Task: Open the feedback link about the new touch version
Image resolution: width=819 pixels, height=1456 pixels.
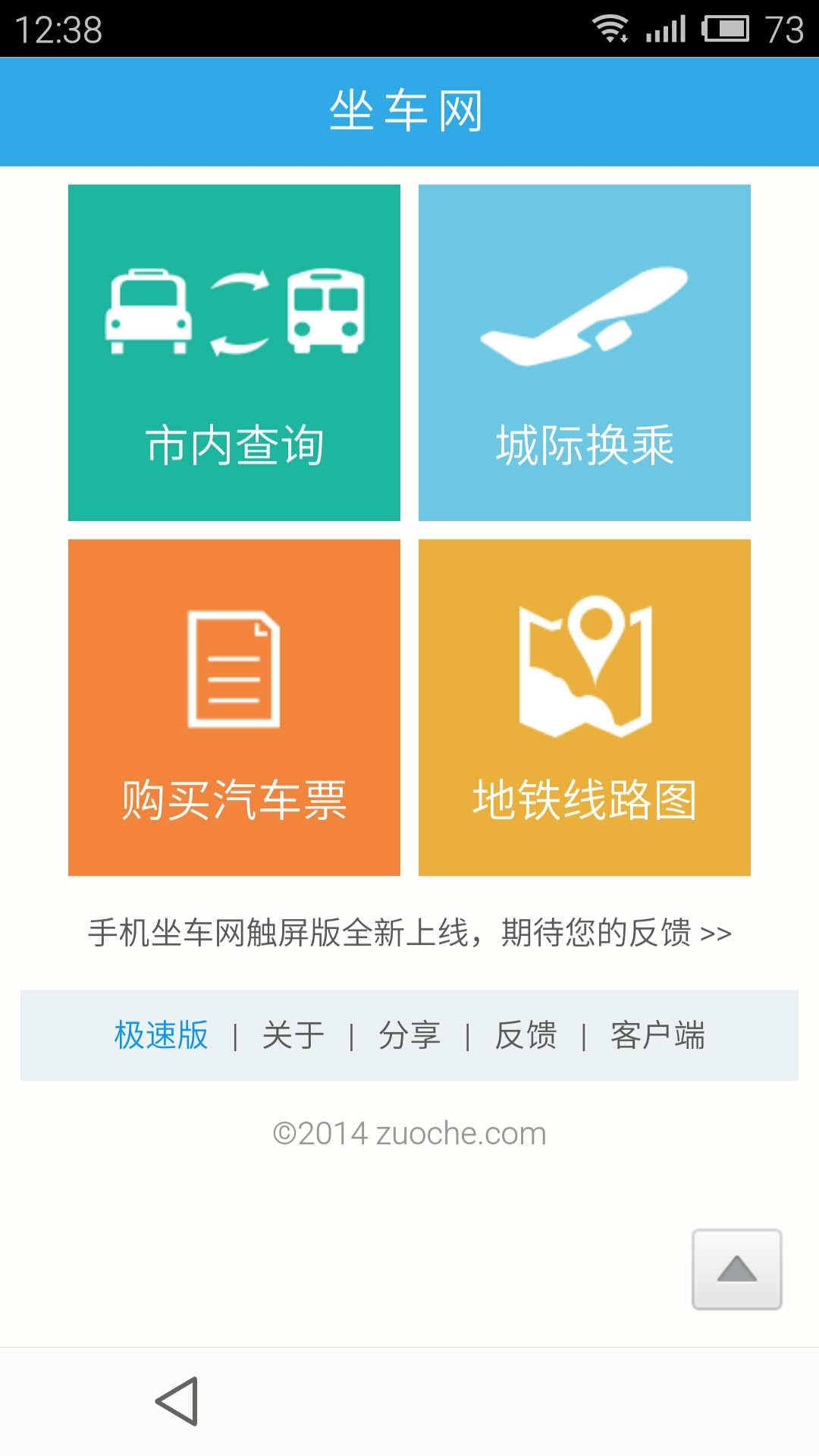Action: [x=409, y=933]
